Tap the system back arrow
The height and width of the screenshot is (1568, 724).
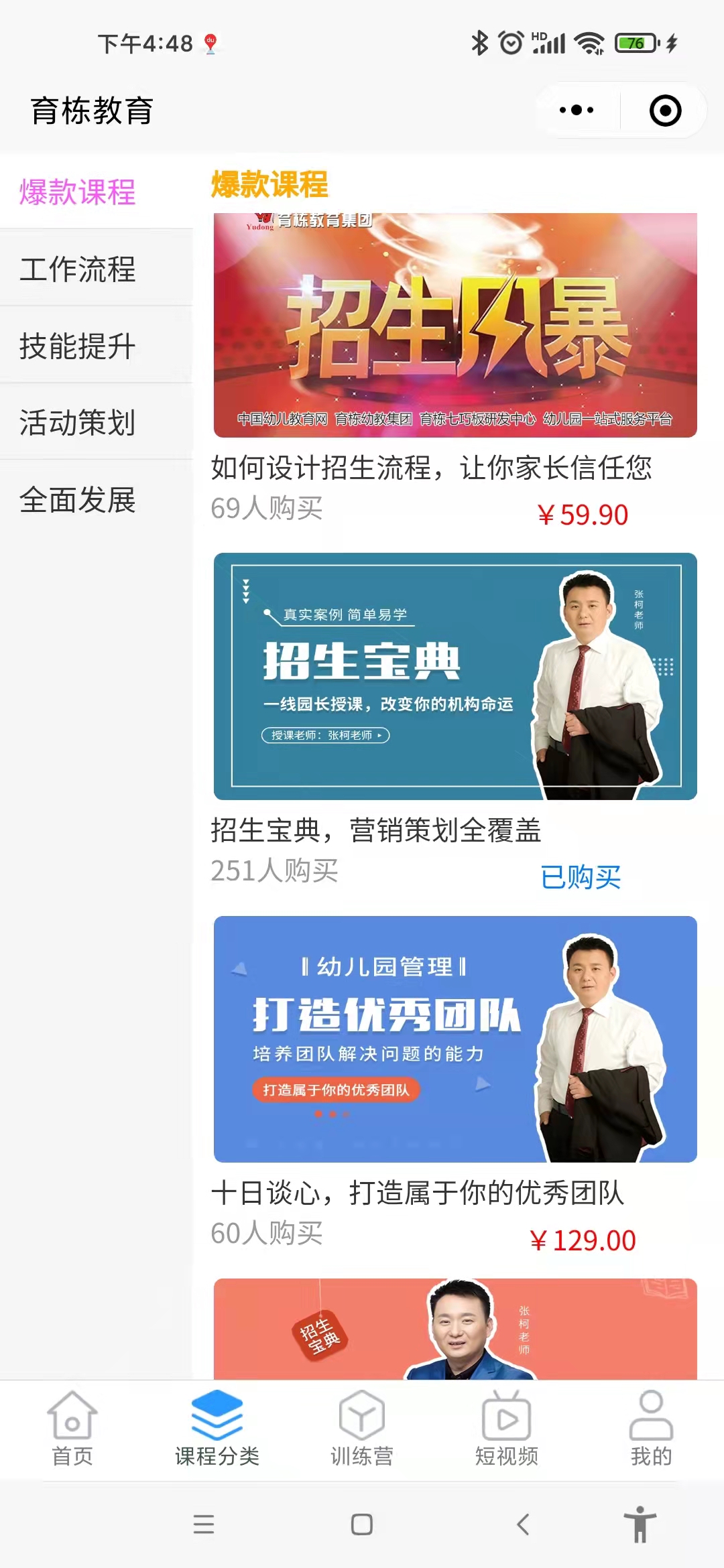point(524,1524)
